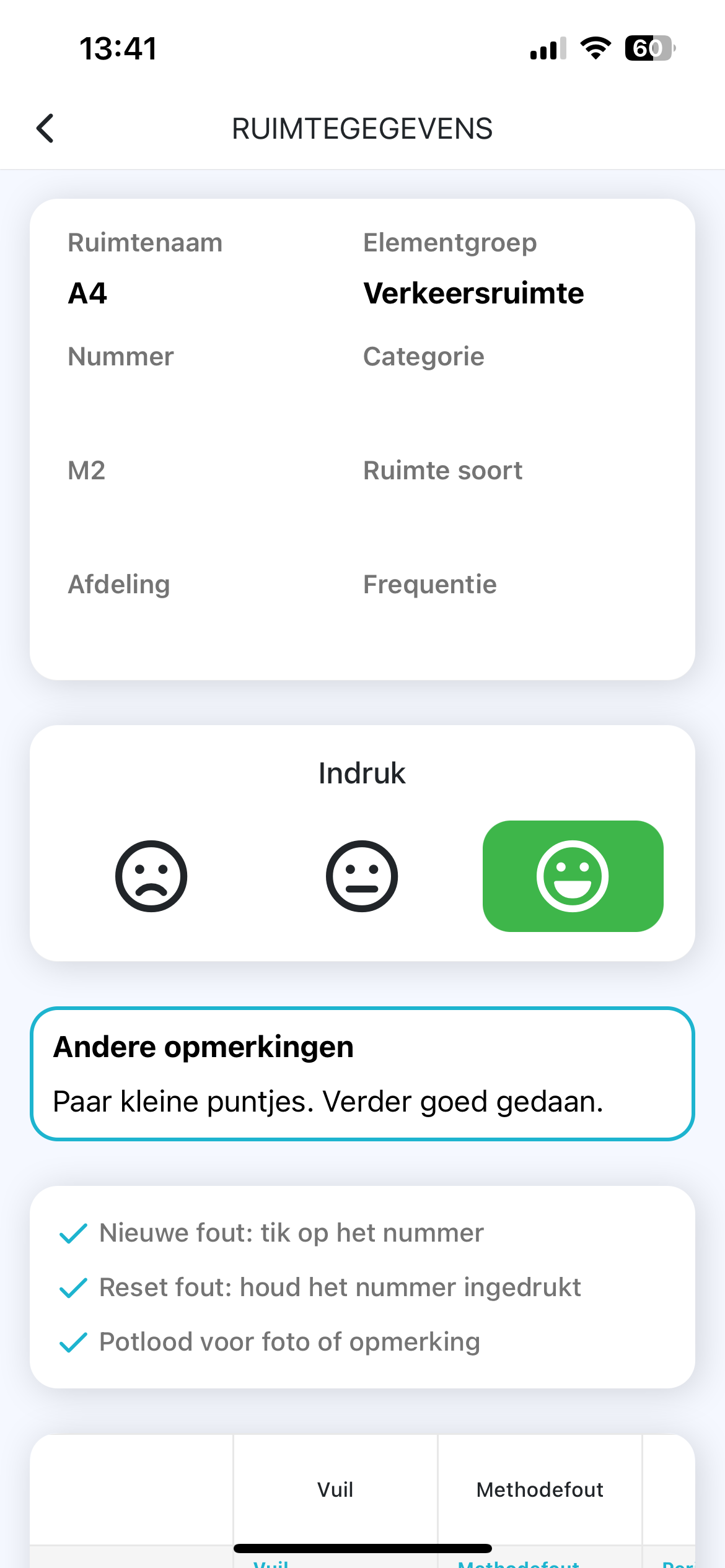
Task: Select the neutral face impression
Action: click(362, 876)
